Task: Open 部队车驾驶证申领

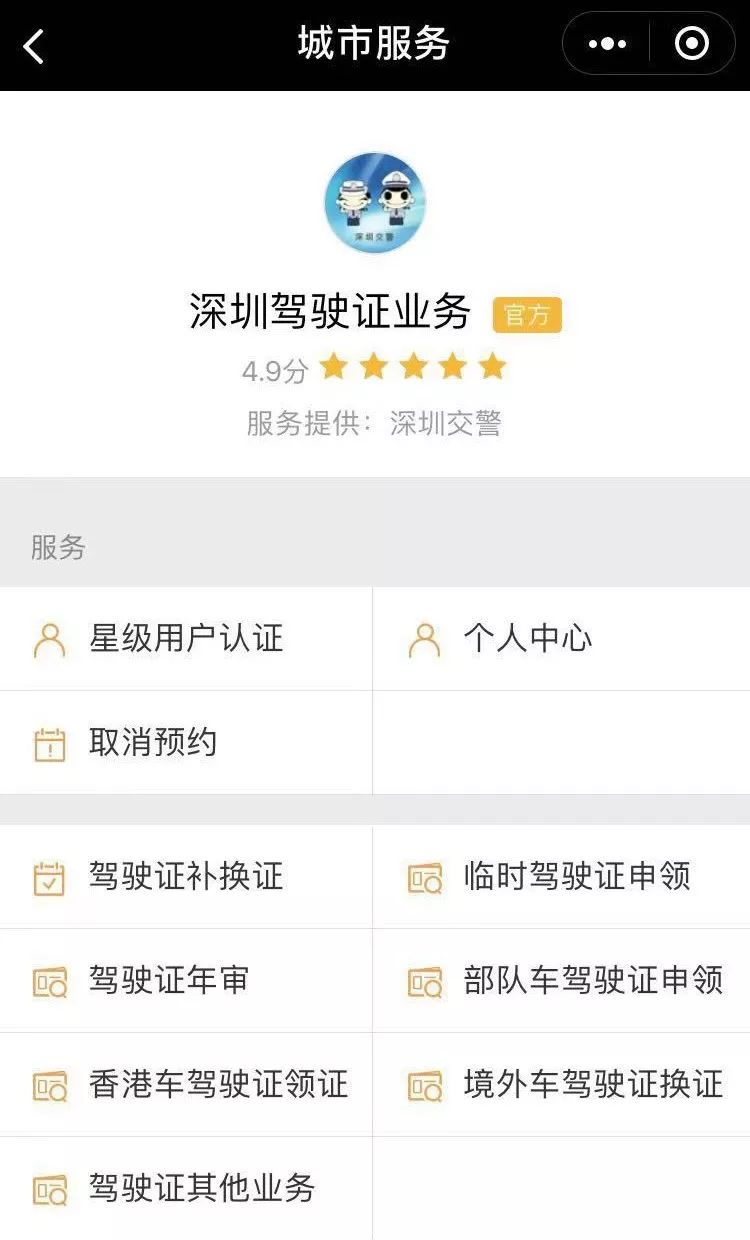Action: tap(593, 980)
